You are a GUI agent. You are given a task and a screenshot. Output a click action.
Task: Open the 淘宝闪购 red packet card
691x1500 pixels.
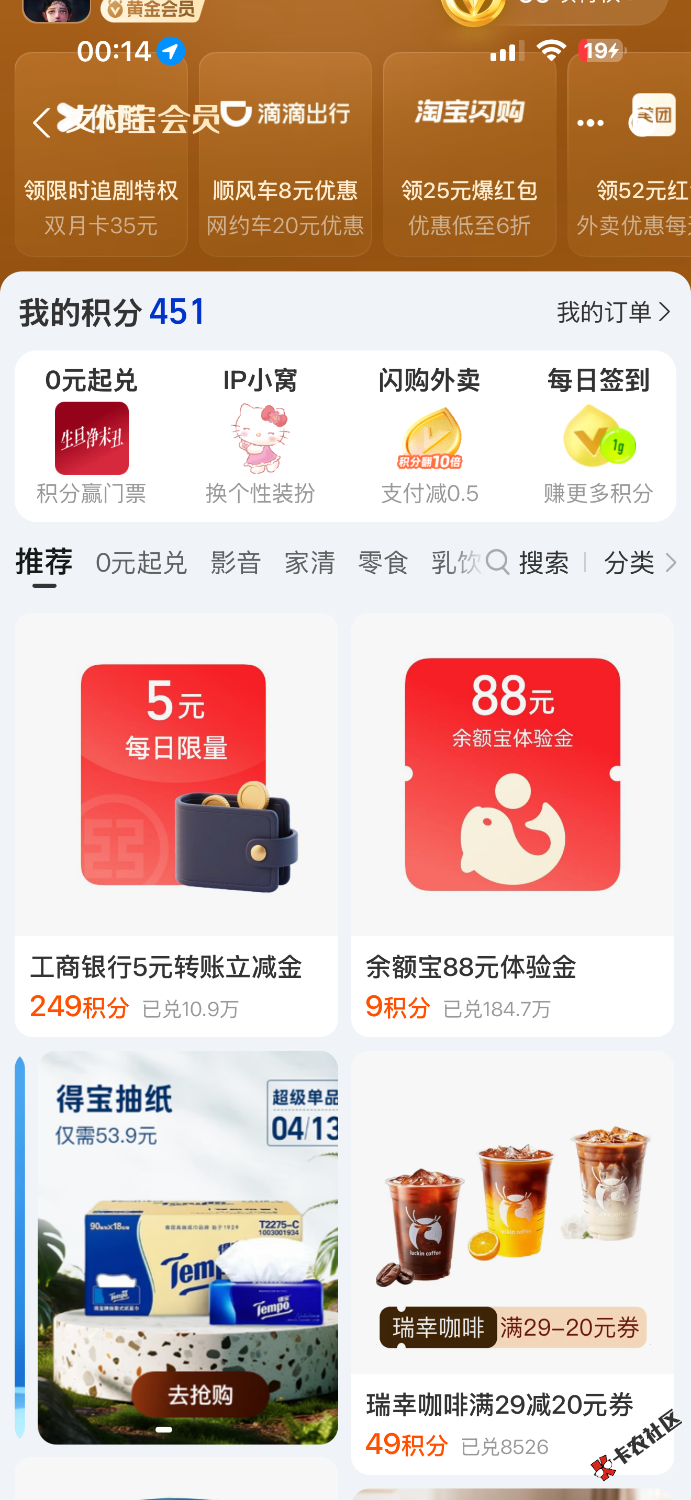(469, 155)
